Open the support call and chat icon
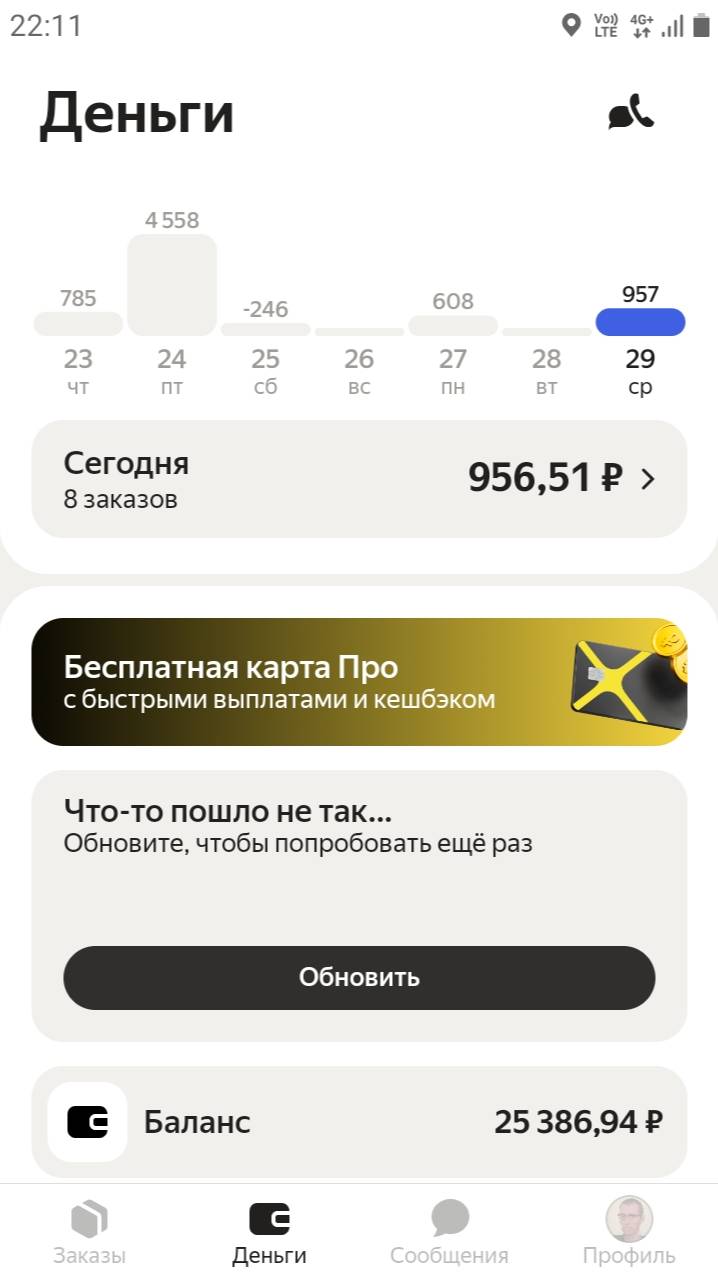Screen dimensions: 718x1280 (x=631, y=114)
